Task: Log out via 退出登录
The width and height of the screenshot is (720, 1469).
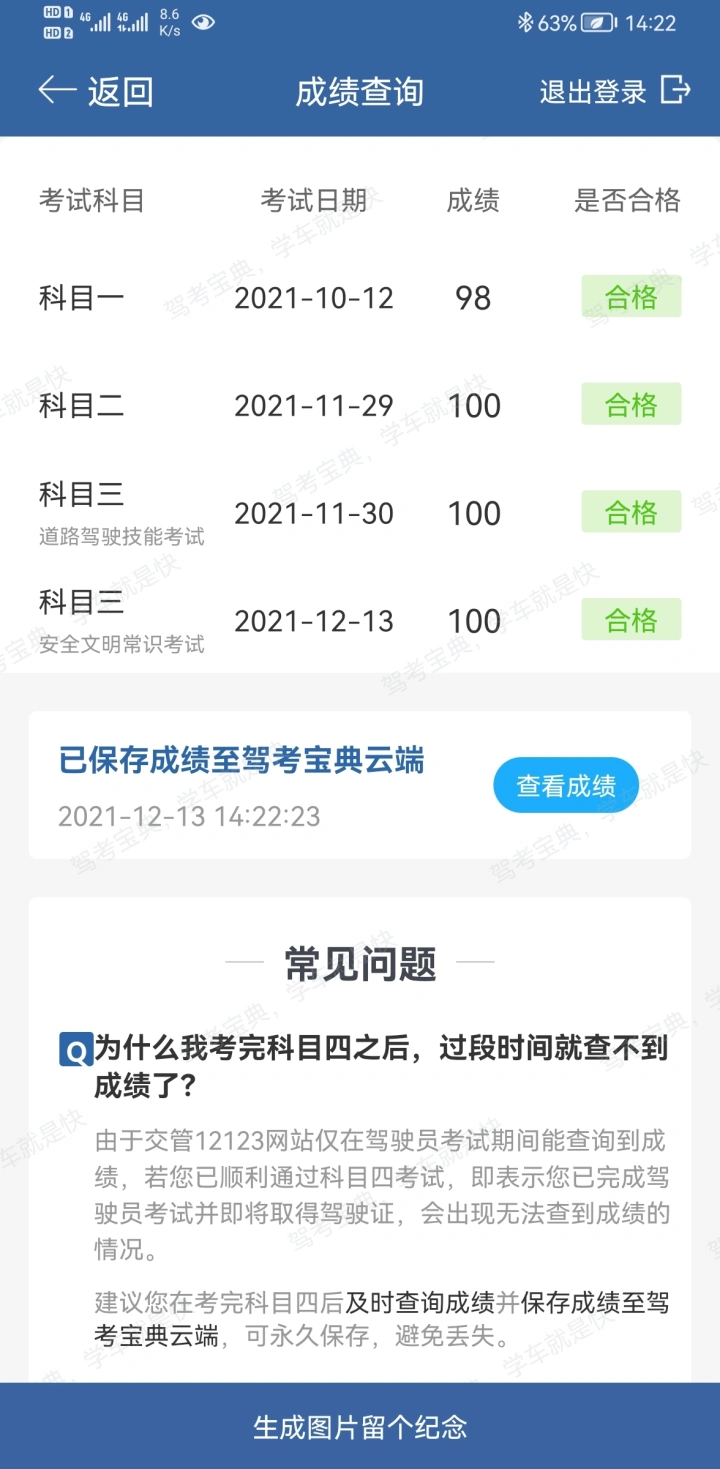Action: click(615, 91)
